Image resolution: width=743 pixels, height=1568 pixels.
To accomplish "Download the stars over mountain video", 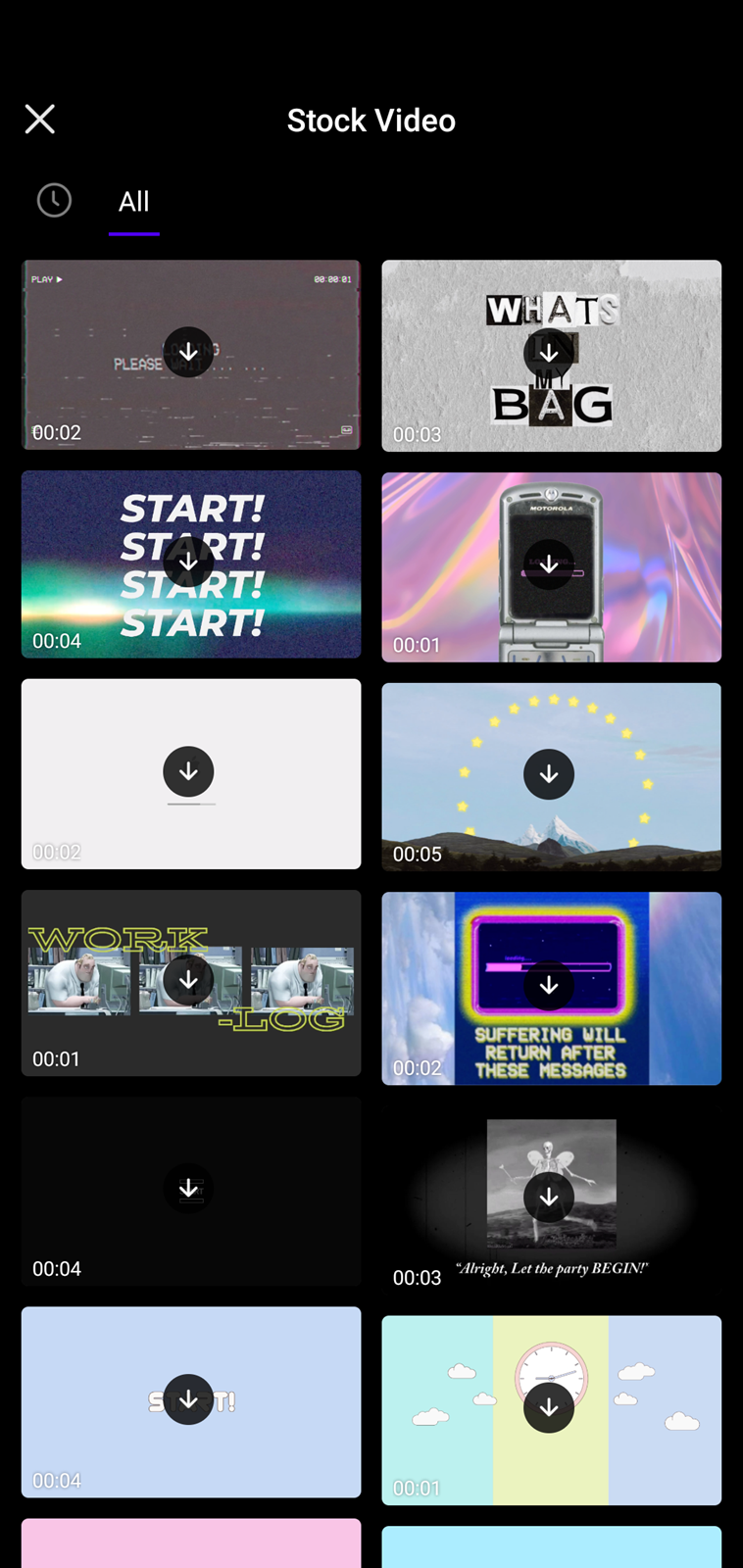I will tap(549, 774).
